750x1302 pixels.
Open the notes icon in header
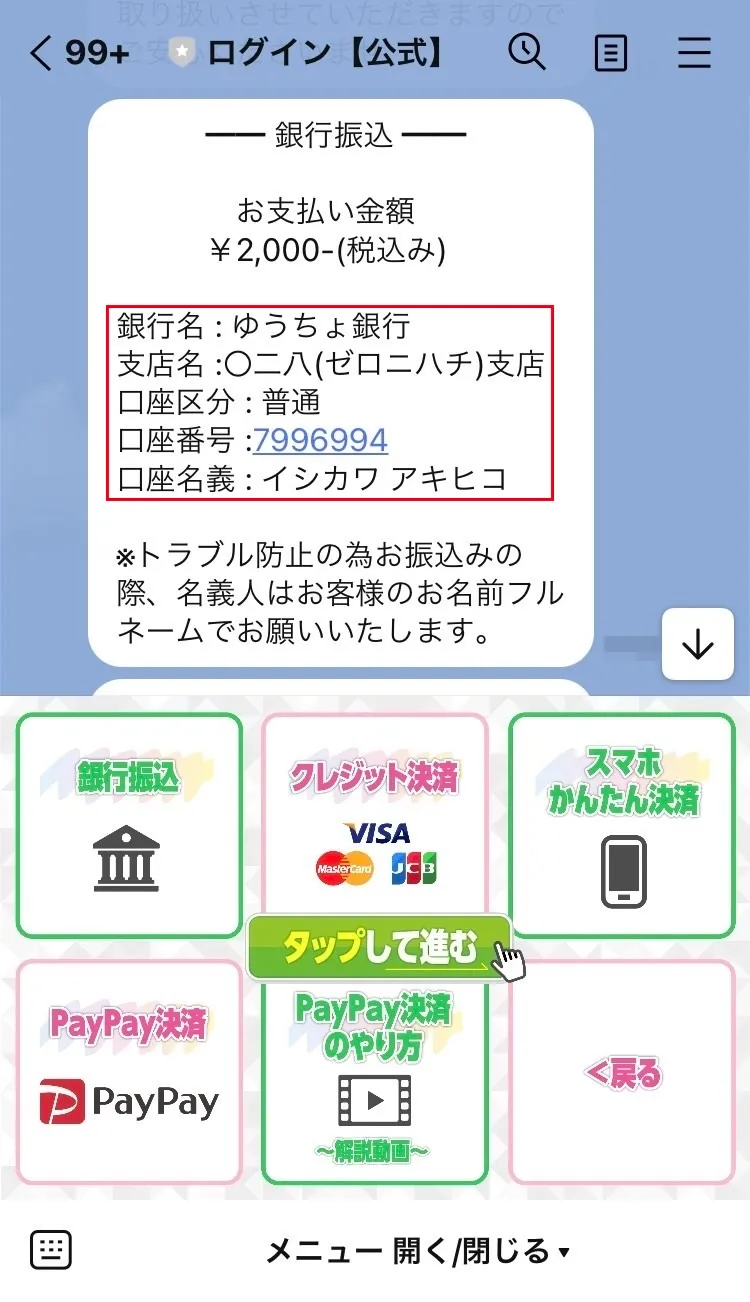click(610, 53)
